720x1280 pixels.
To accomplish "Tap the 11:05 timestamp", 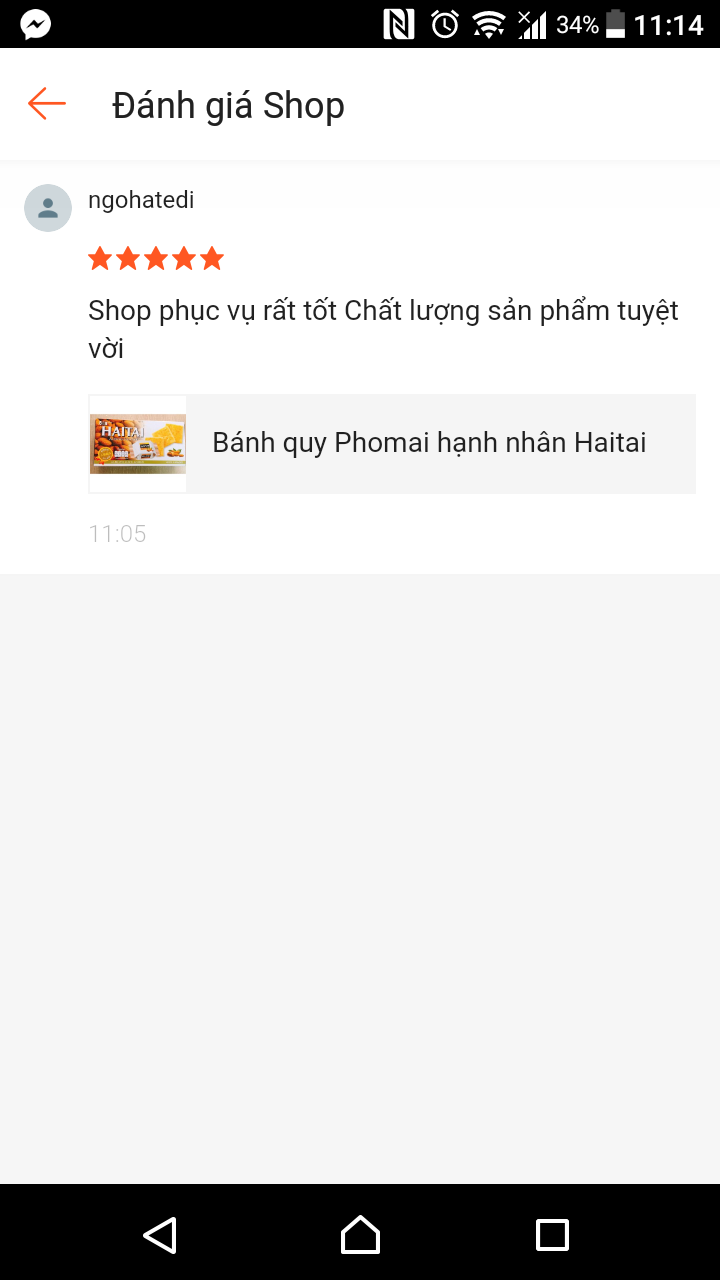I will (x=117, y=533).
